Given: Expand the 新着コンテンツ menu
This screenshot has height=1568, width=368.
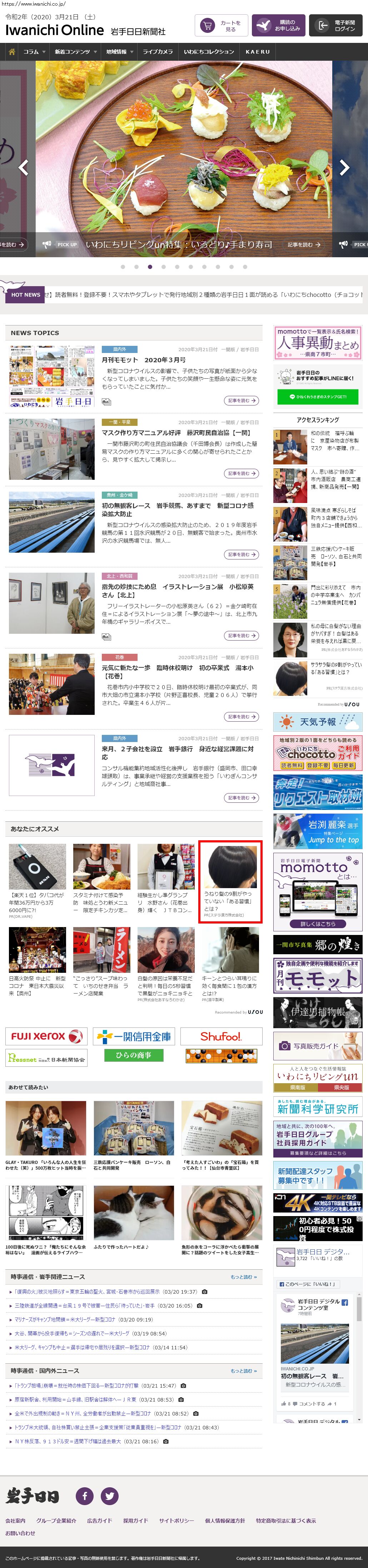Looking at the screenshot, I should (x=75, y=52).
